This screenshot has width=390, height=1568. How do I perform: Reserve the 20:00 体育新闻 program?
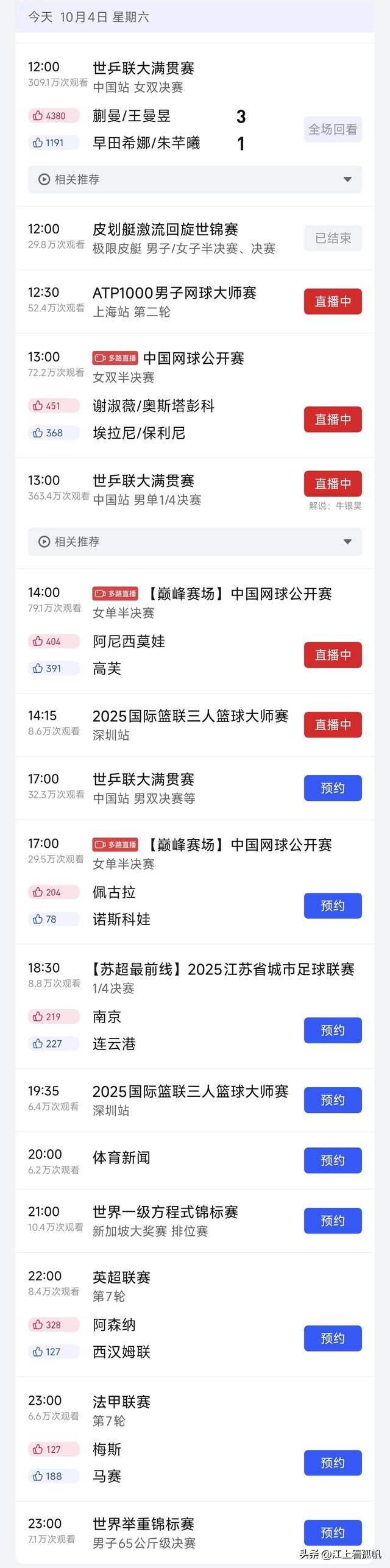click(x=333, y=1160)
